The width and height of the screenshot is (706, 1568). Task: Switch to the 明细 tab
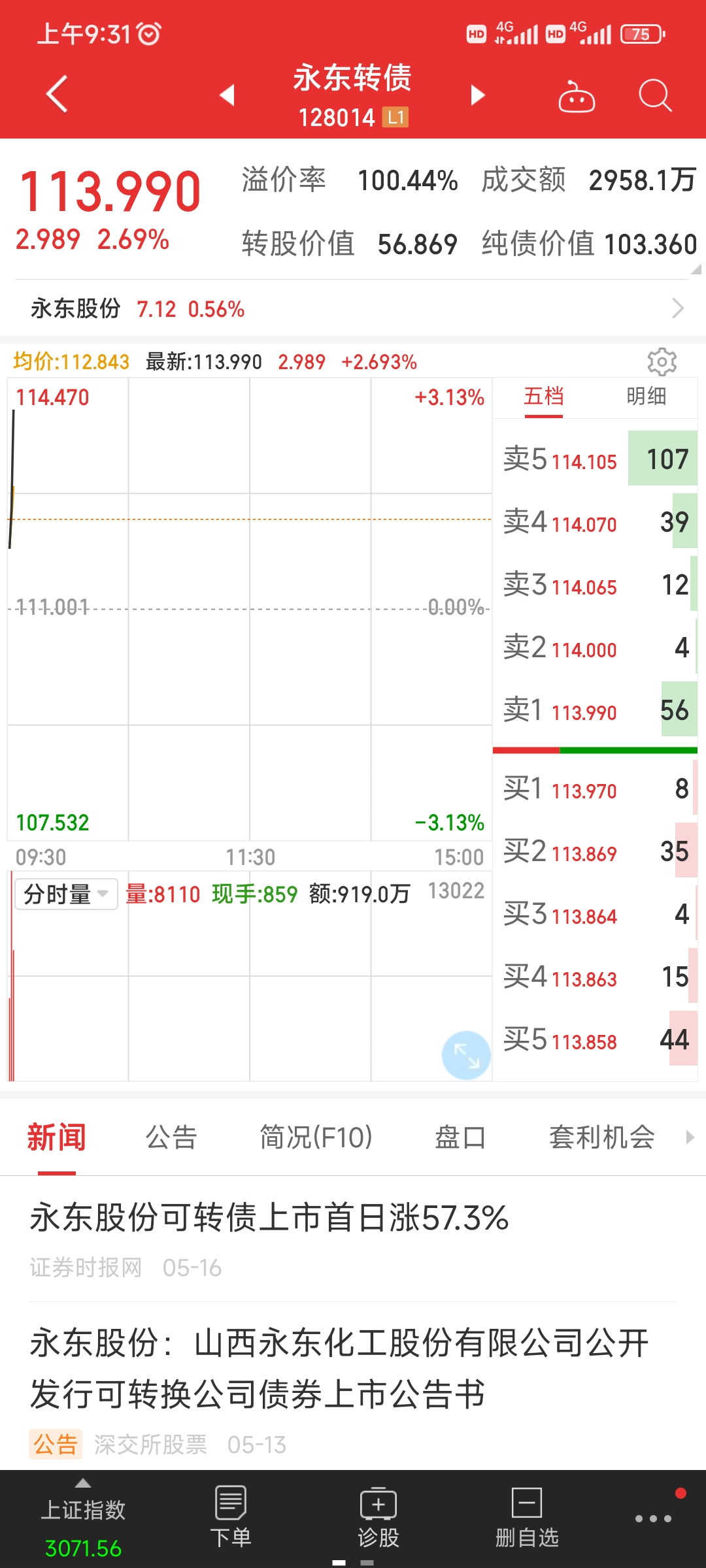[646, 396]
